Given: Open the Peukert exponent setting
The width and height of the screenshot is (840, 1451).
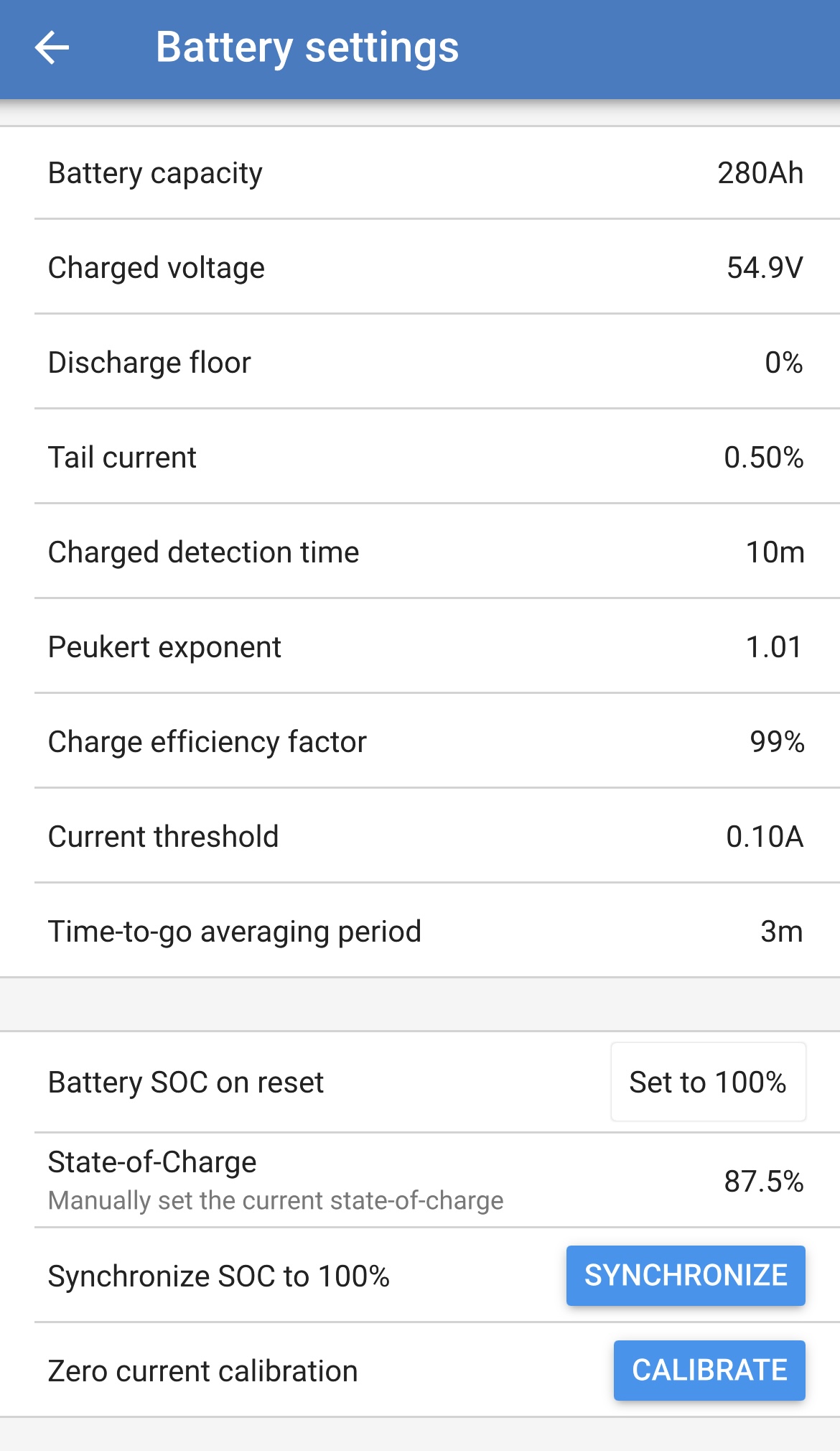Looking at the screenshot, I should click(x=420, y=647).
